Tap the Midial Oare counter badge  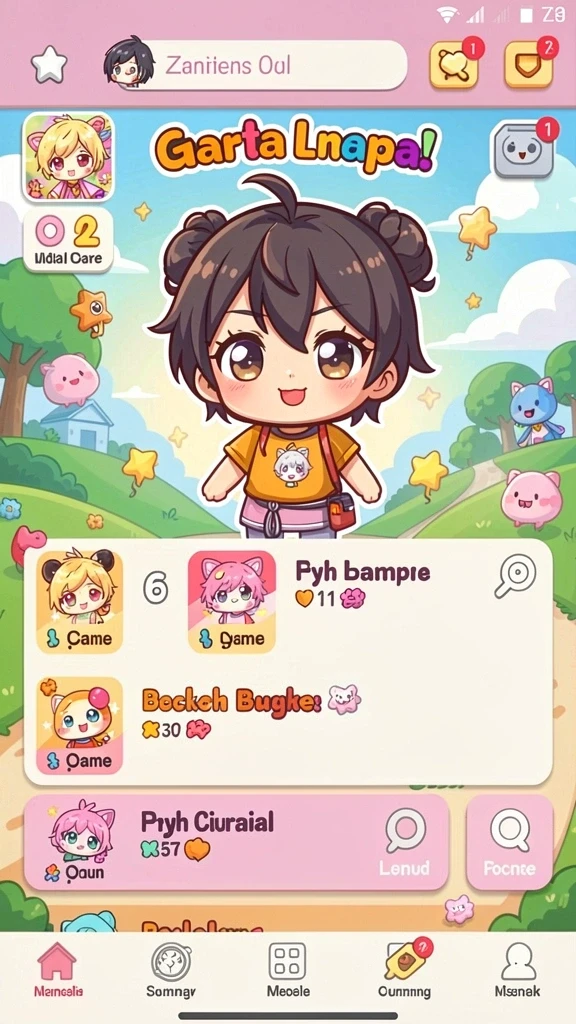[x=68, y=240]
